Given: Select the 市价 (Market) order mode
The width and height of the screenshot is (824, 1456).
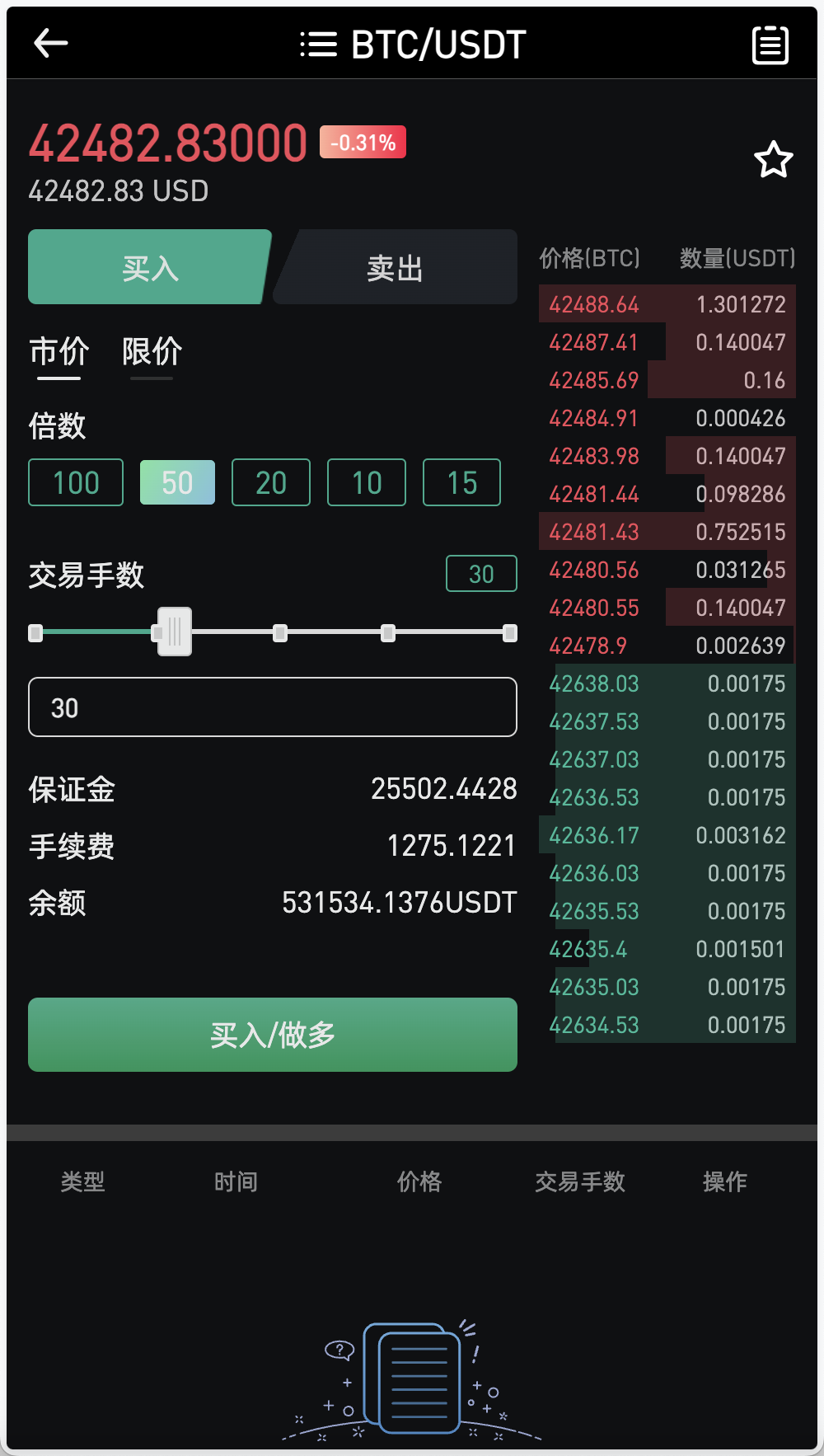Looking at the screenshot, I should tap(58, 352).
